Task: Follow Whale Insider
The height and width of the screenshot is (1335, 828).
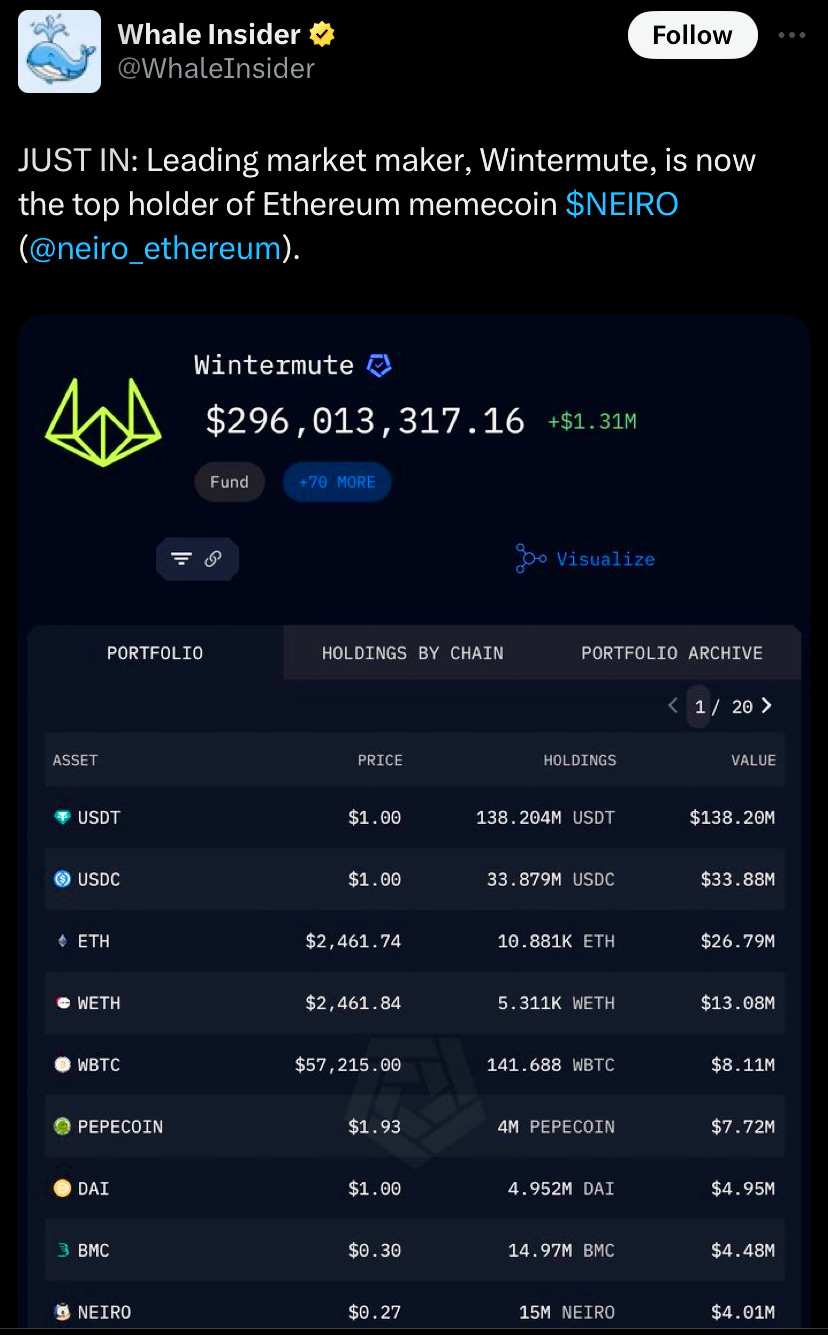Action: (x=692, y=35)
